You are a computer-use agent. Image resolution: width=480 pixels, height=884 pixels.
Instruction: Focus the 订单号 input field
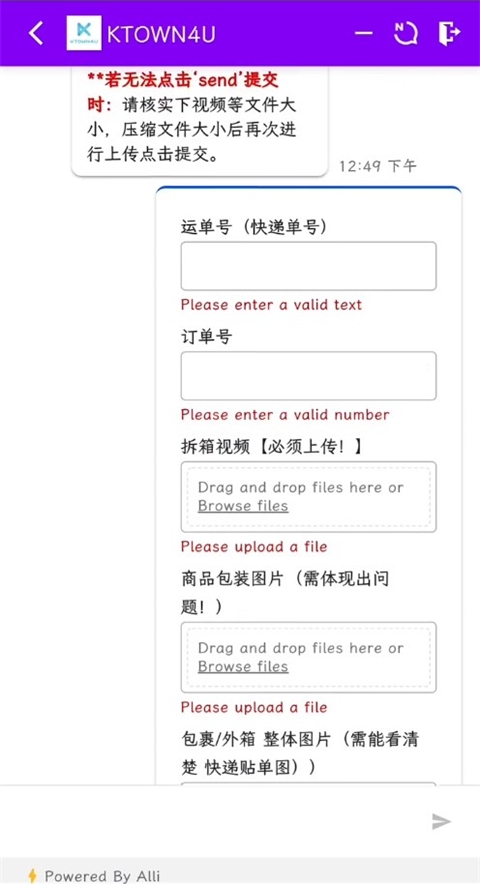tap(308, 376)
